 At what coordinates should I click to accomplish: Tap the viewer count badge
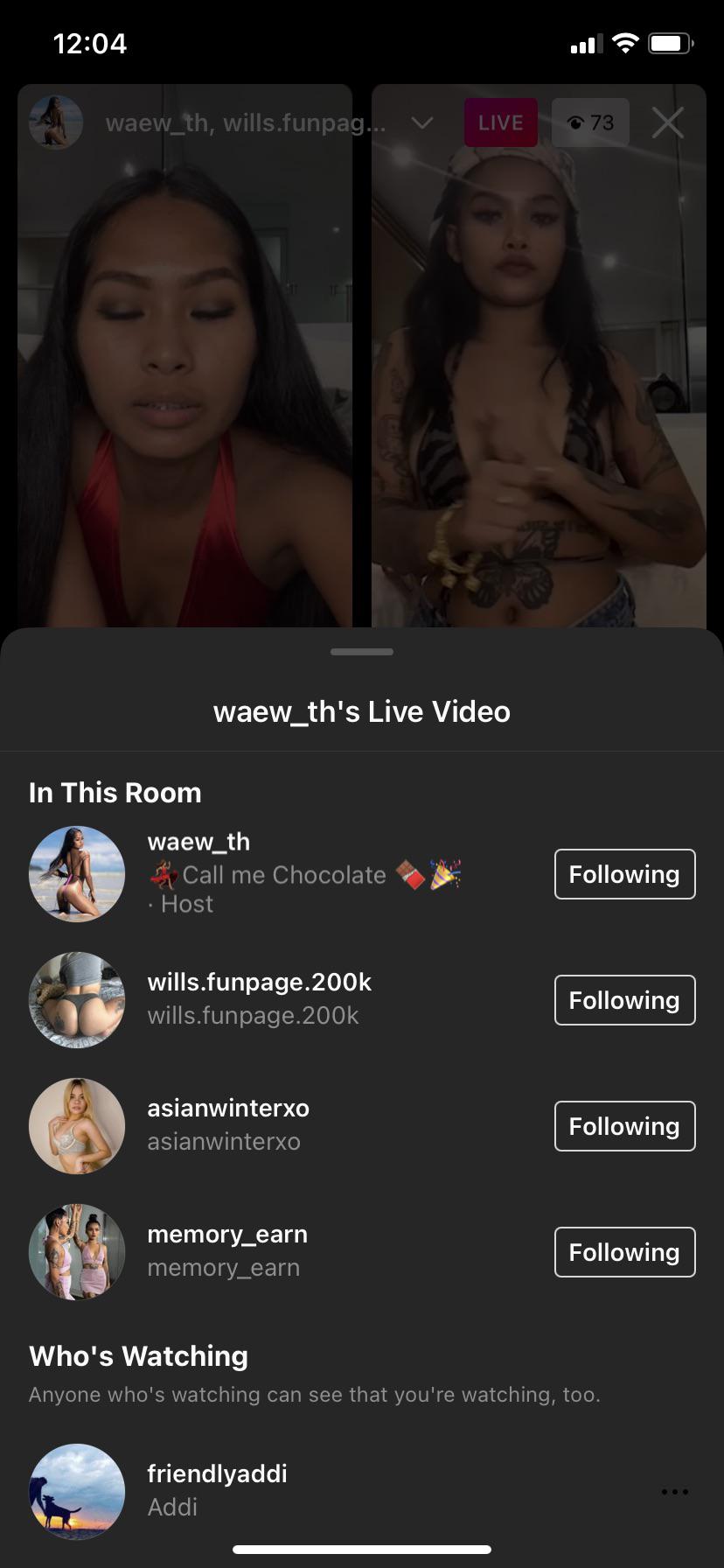pos(590,123)
